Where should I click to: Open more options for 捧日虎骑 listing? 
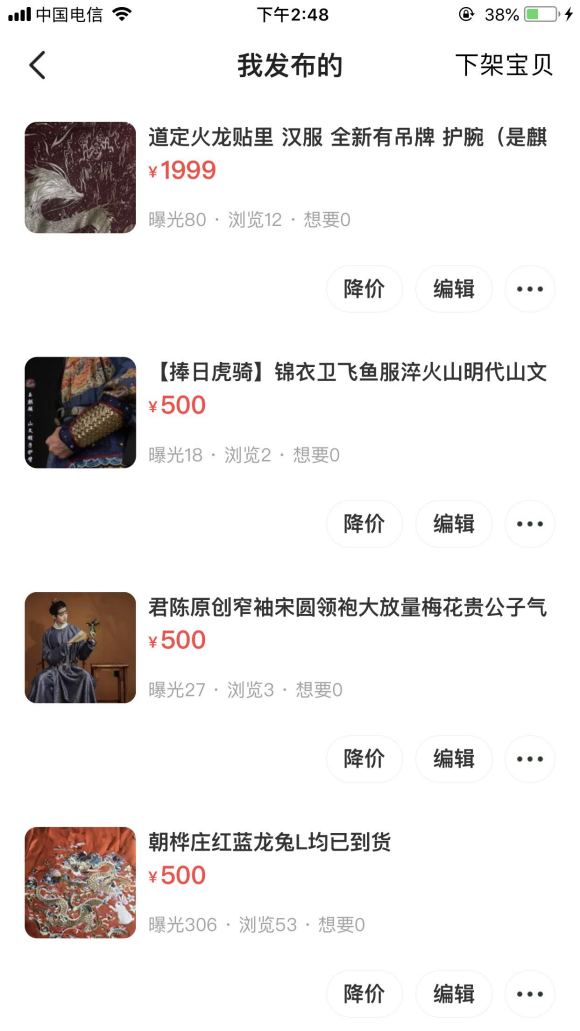(x=529, y=523)
